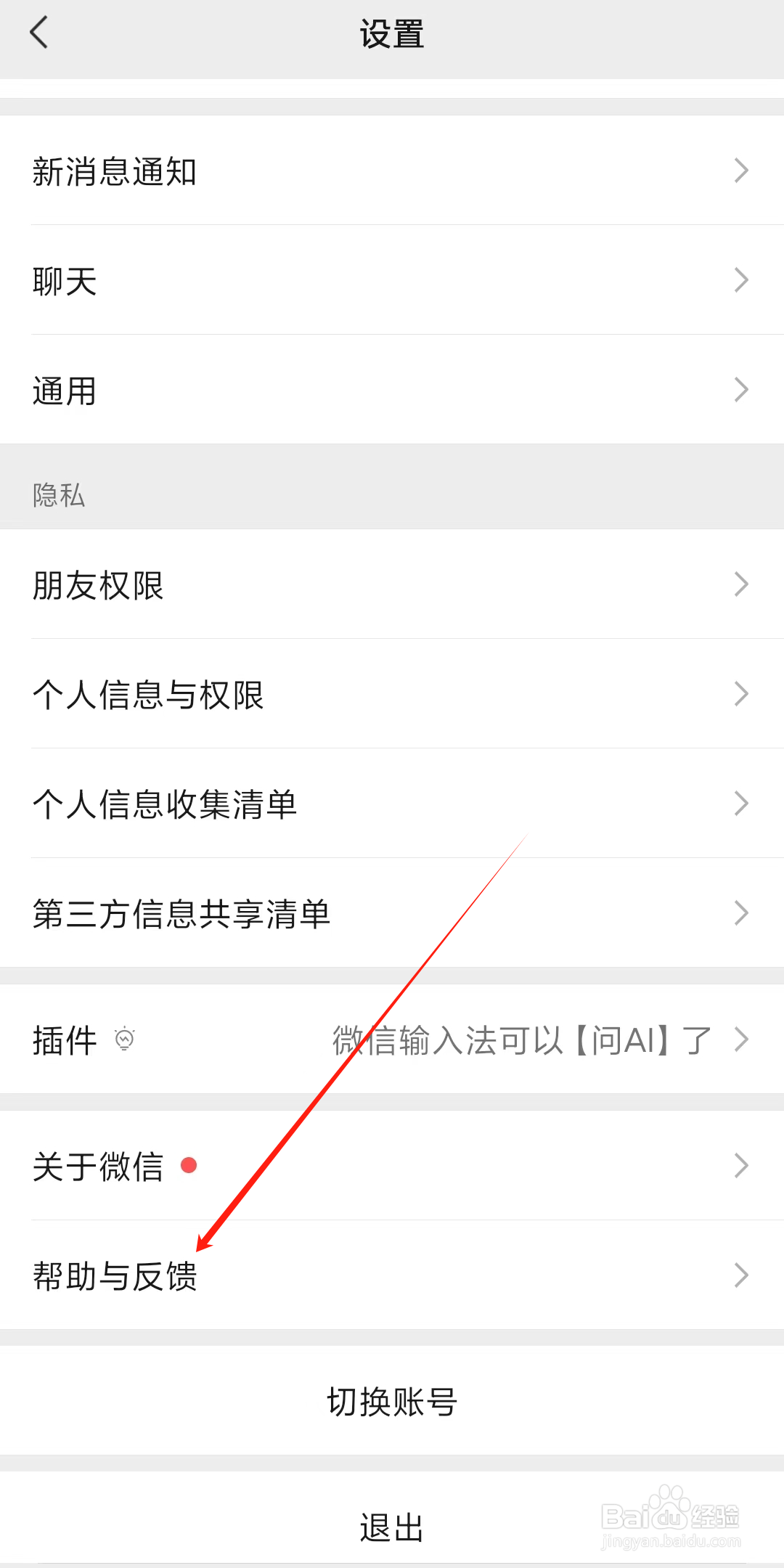Viewport: 784px width, 1568px height.
Task: Tap the chevron next to 聊天
Action: [x=741, y=279]
